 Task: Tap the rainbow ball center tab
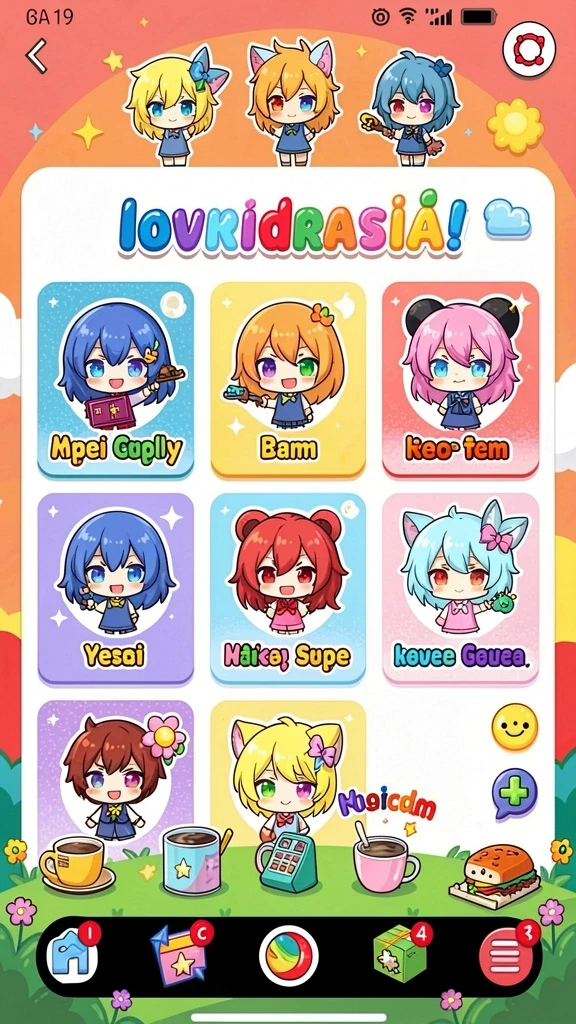pos(289,956)
